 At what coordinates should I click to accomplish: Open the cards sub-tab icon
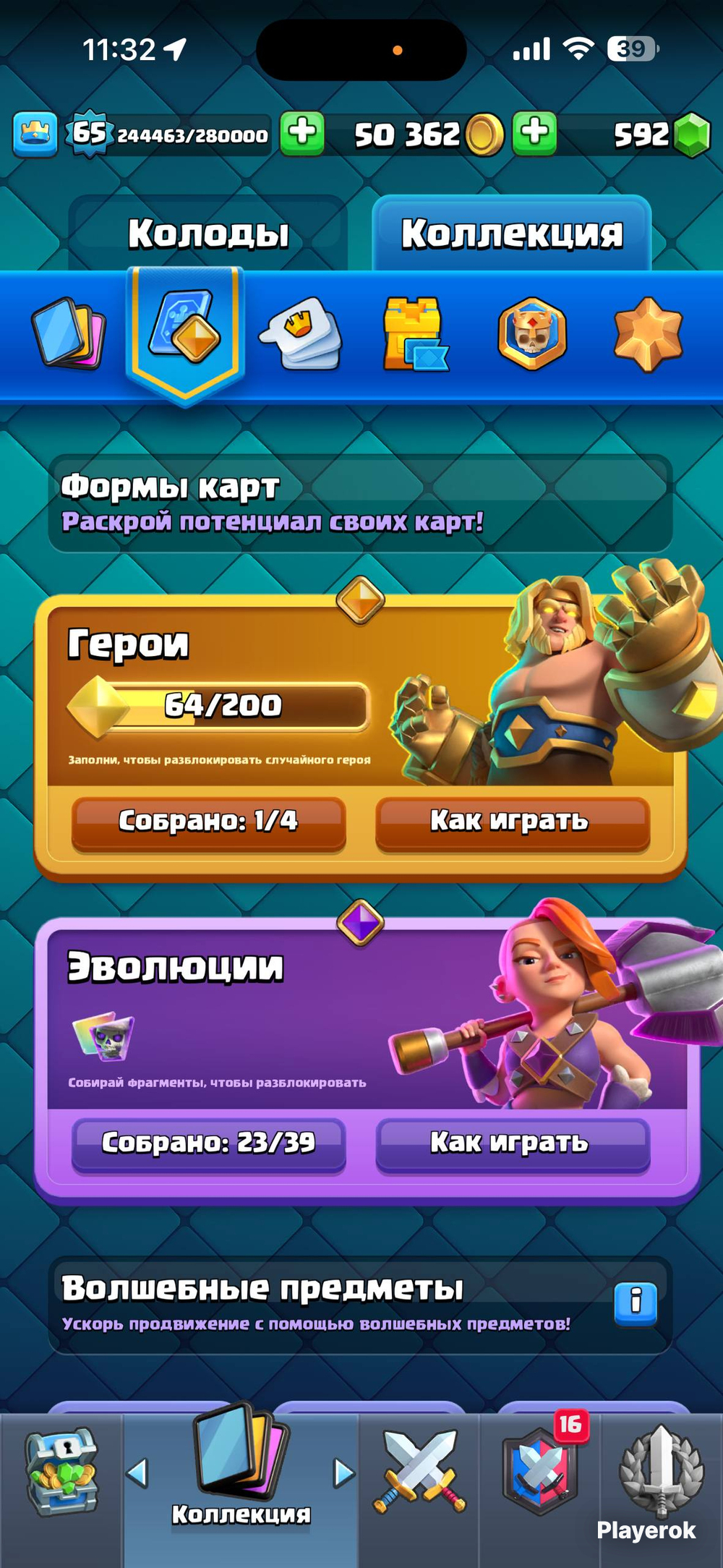click(x=69, y=334)
